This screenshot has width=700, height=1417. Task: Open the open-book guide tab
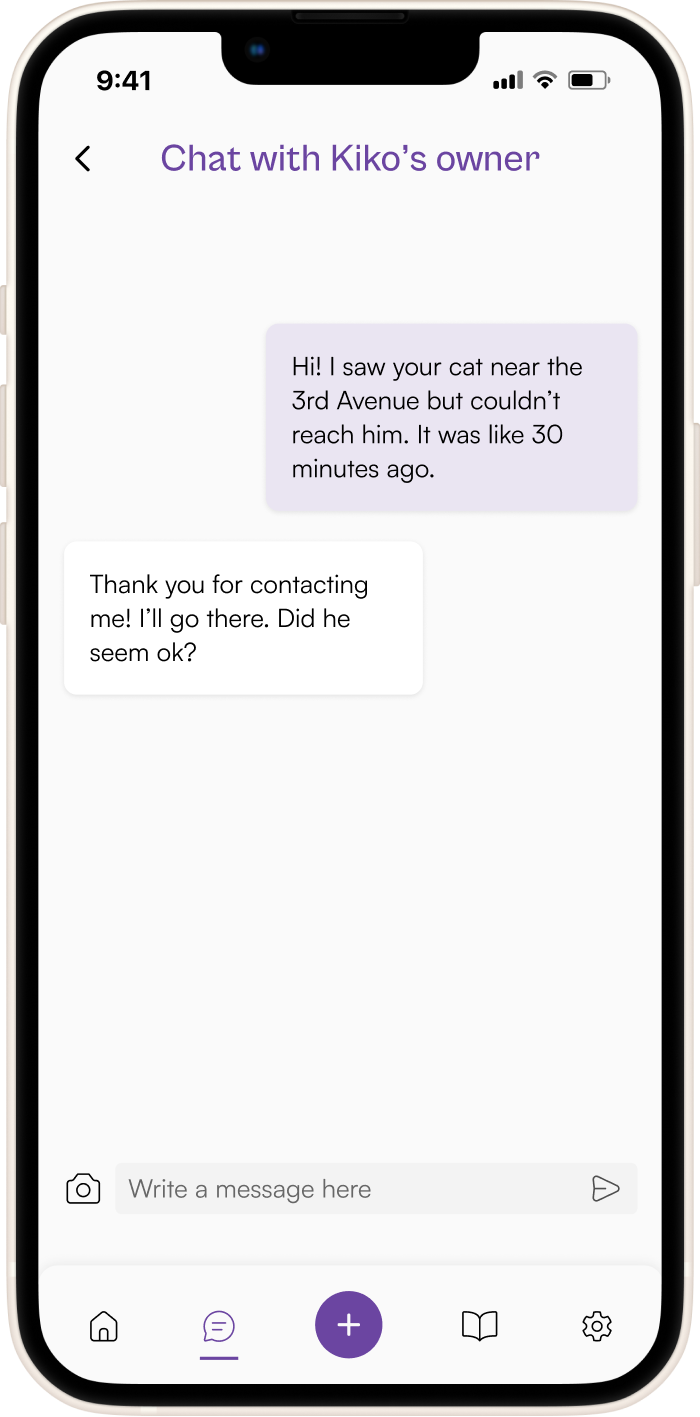[x=479, y=1326]
